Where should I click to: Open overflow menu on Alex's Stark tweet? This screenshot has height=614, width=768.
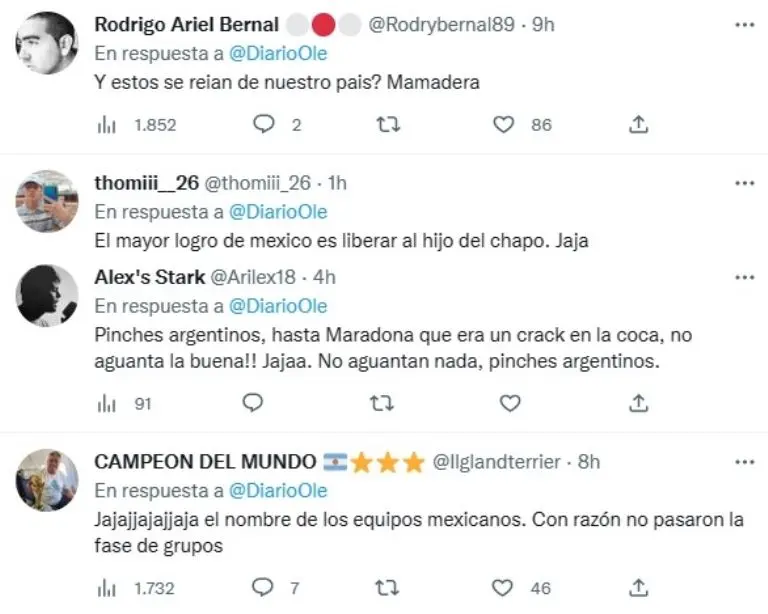coord(744,277)
